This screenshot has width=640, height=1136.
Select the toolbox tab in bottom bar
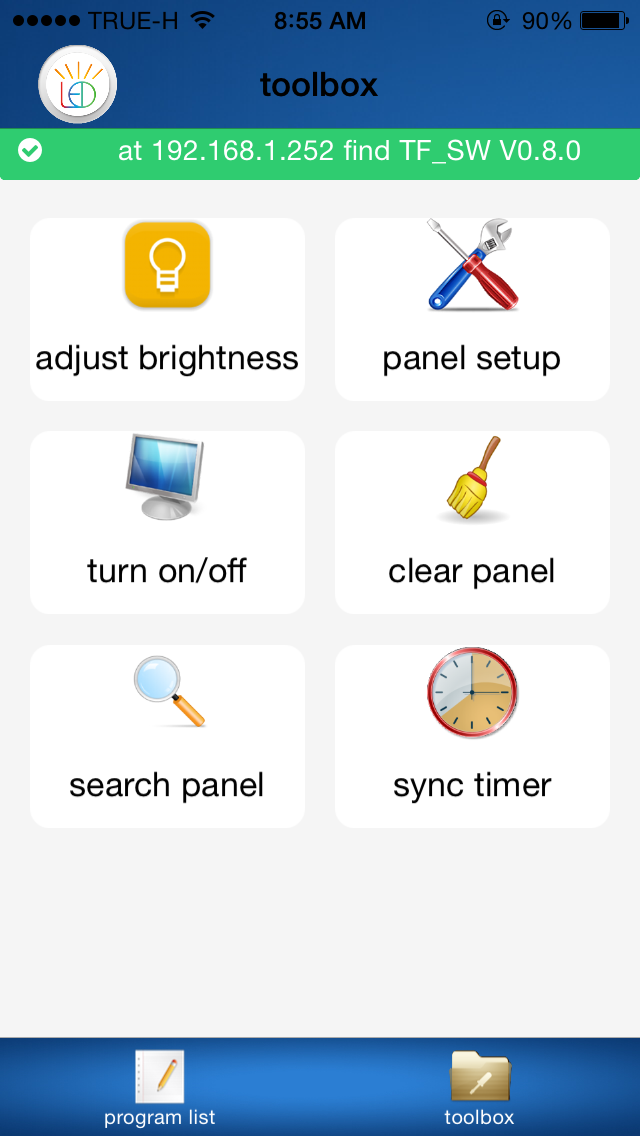(x=480, y=1087)
